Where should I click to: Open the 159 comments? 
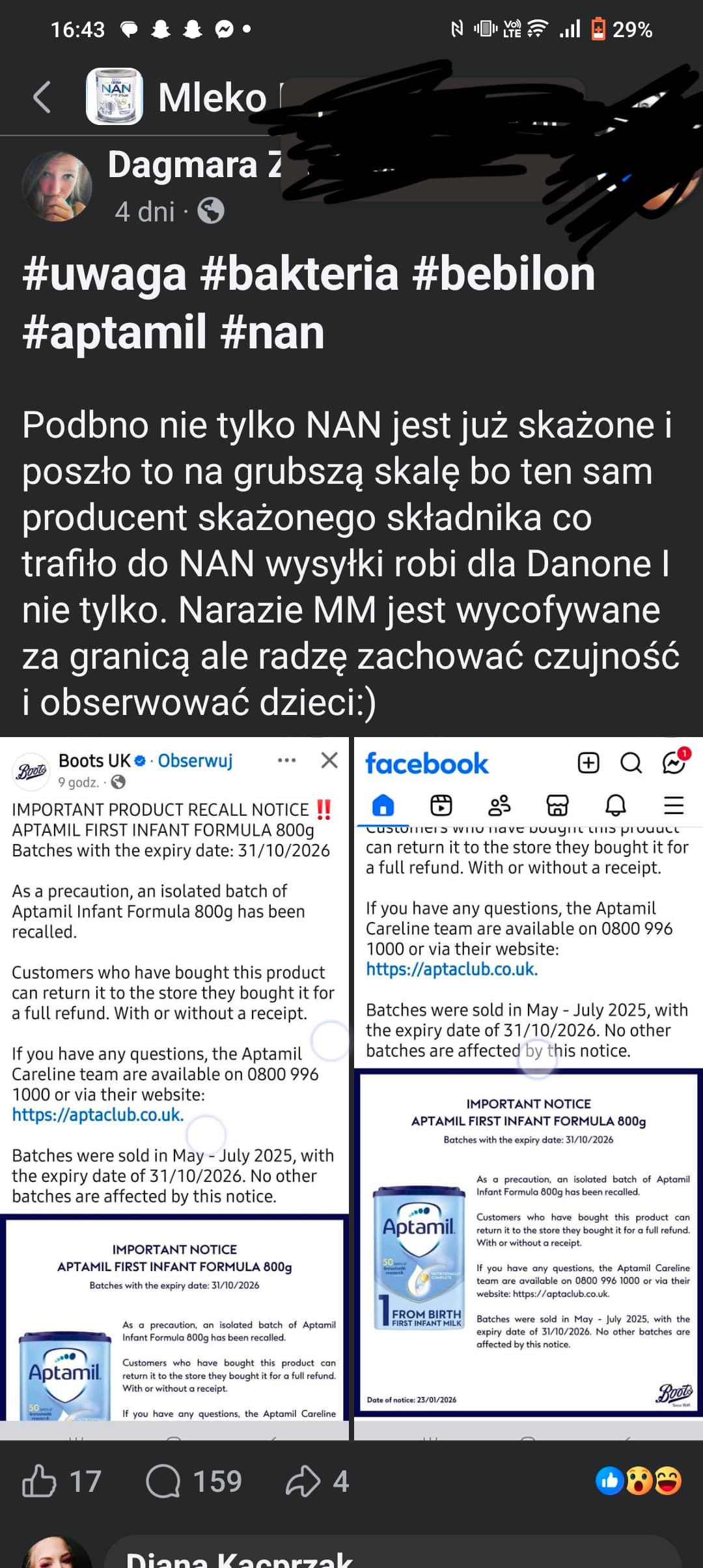point(194,1481)
